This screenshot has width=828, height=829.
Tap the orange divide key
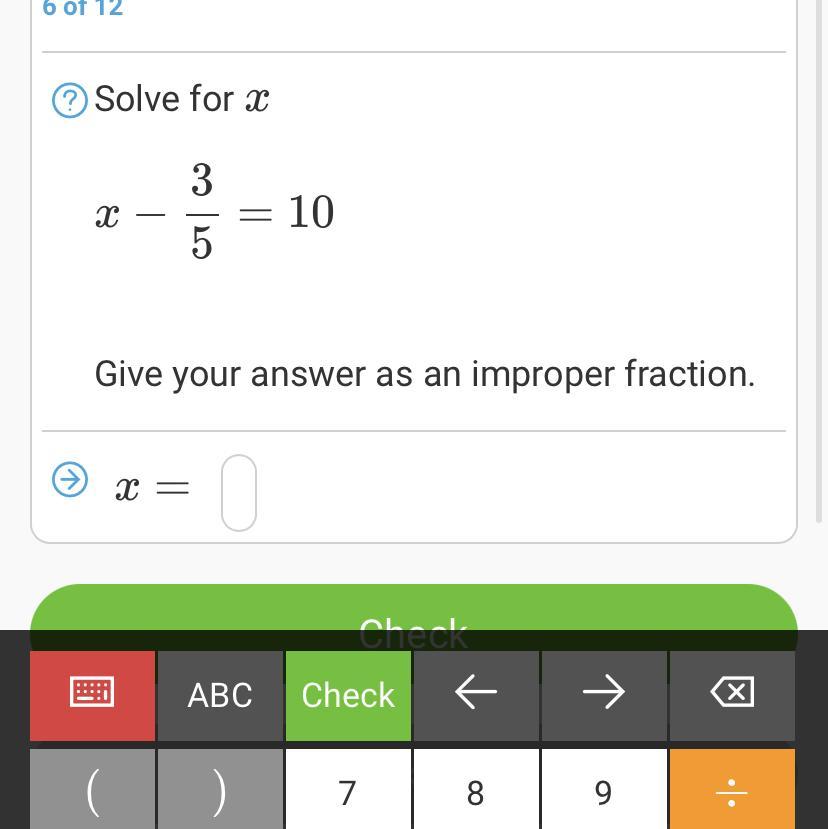[732, 789]
